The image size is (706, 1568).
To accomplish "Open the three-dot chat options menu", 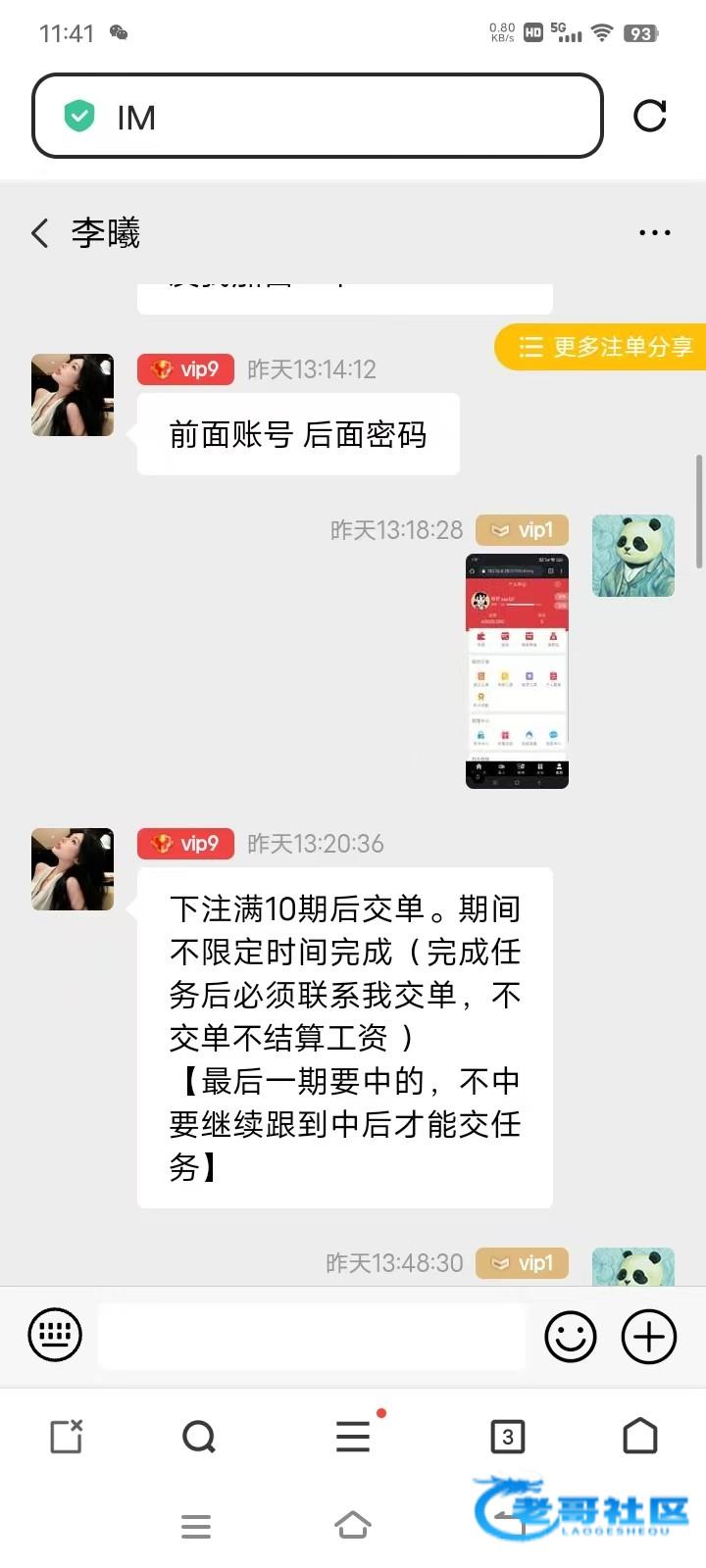I will pyautogui.click(x=654, y=233).
